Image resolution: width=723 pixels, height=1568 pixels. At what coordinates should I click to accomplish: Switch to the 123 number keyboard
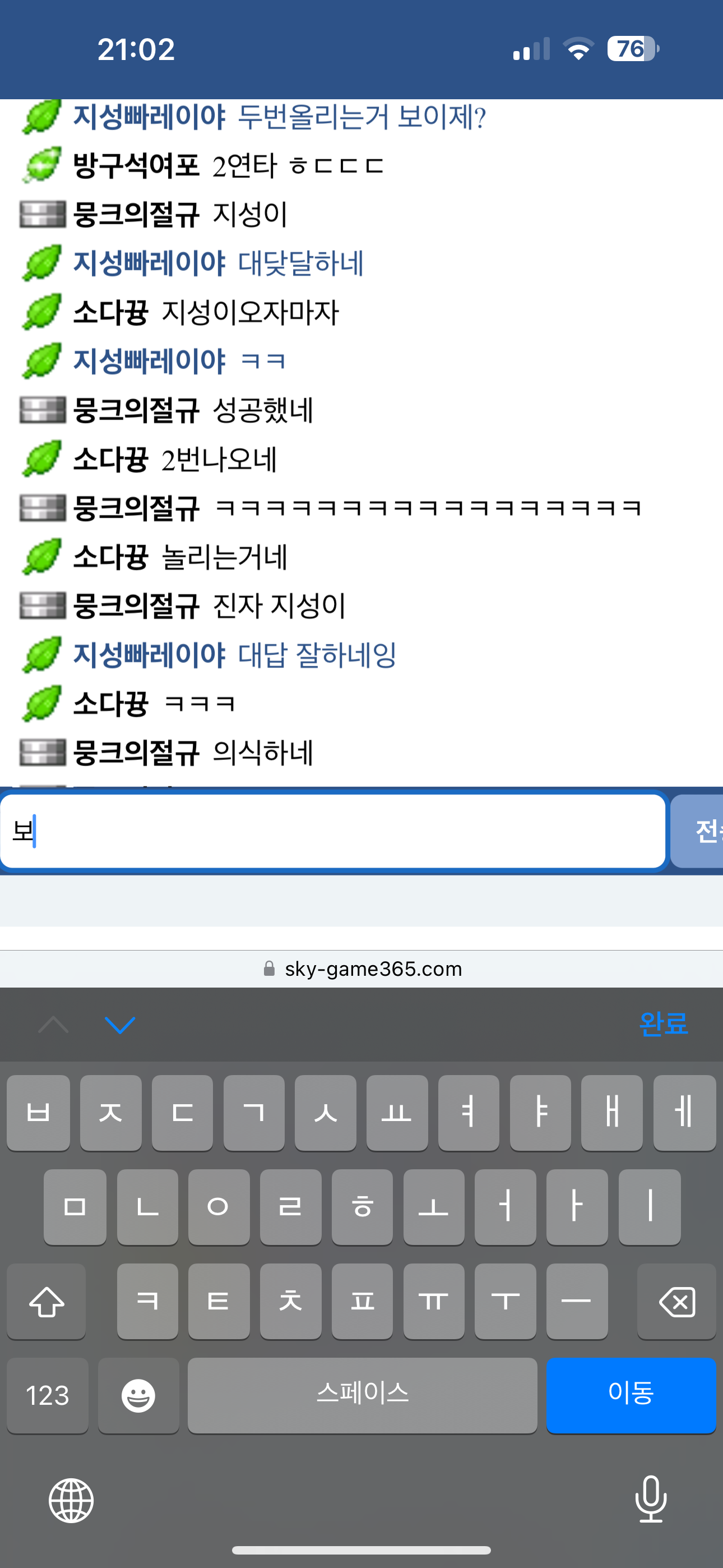(x=48, y=1395)
